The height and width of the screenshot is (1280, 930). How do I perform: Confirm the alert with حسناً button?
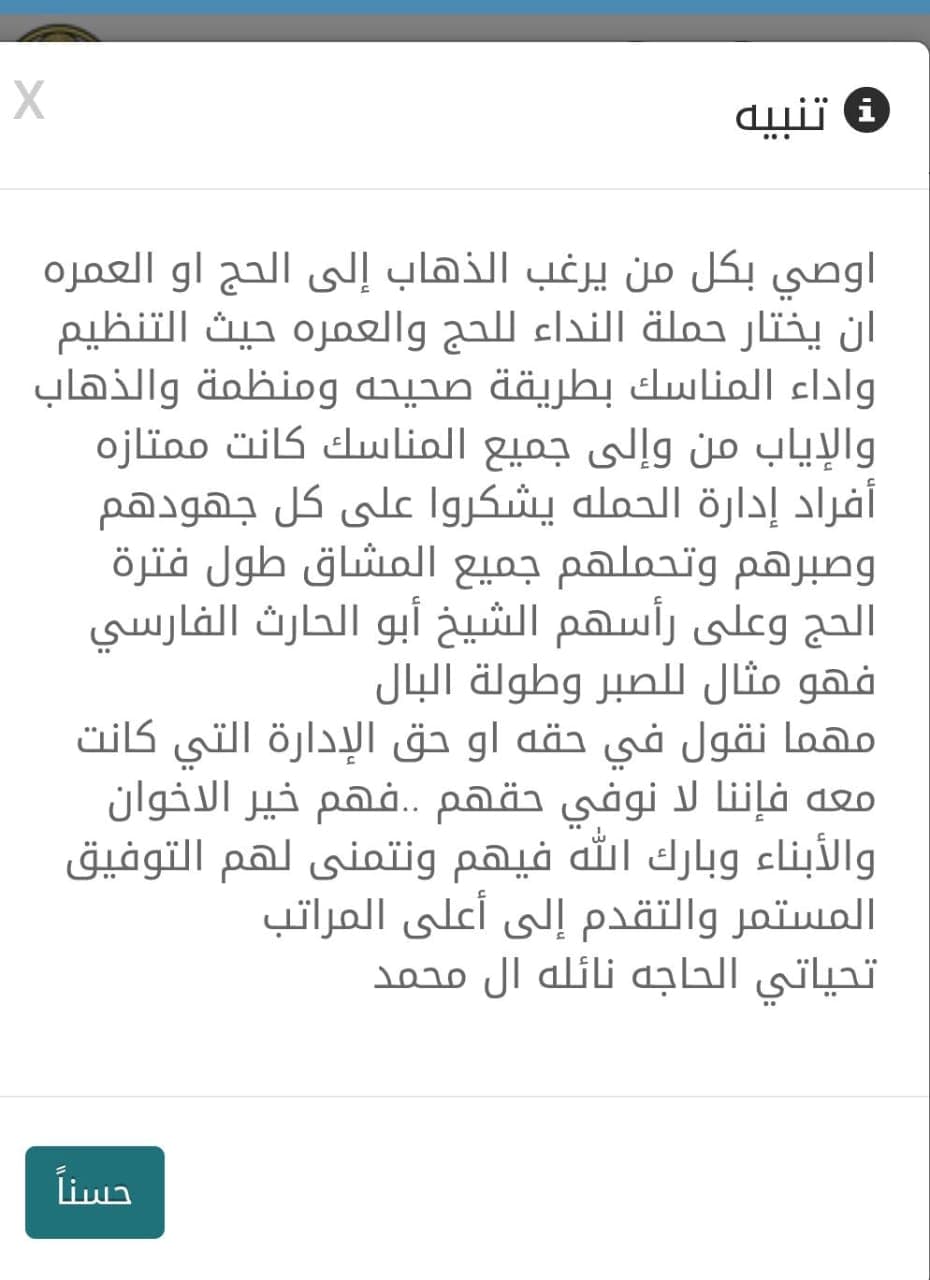95,1192
